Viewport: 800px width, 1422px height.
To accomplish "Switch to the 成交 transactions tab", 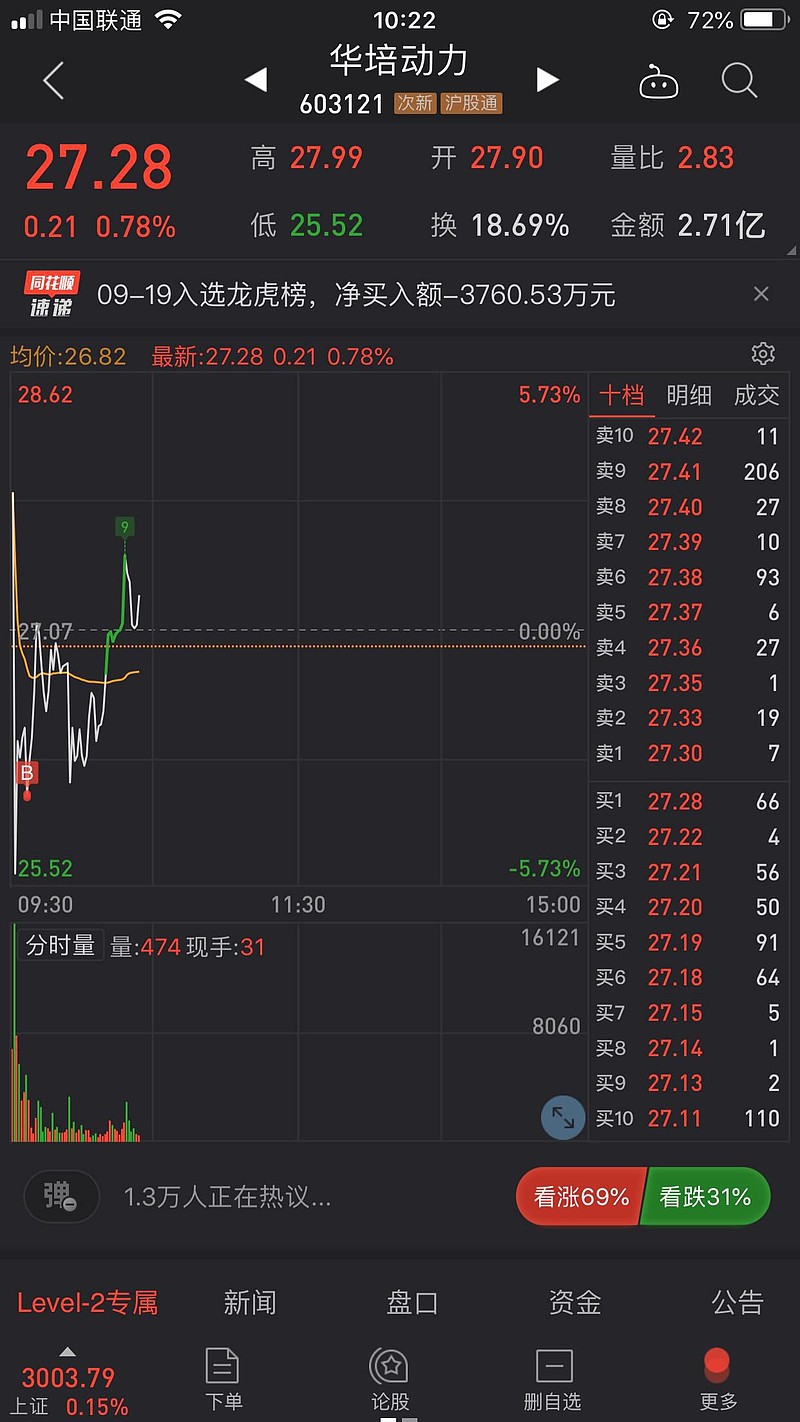I will (757, 396).
